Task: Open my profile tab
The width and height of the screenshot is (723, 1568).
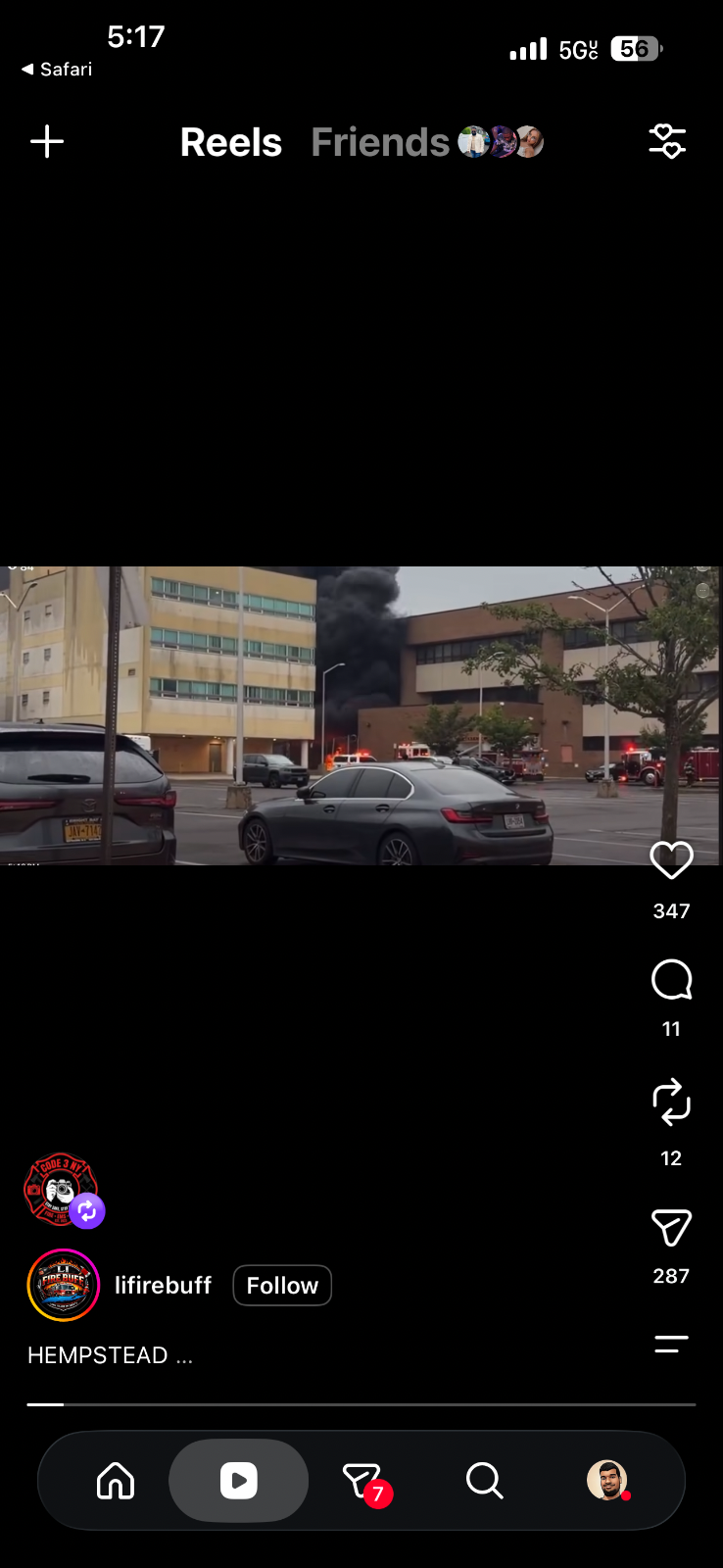Action: pyautogui.click(x=607, y=1480)
